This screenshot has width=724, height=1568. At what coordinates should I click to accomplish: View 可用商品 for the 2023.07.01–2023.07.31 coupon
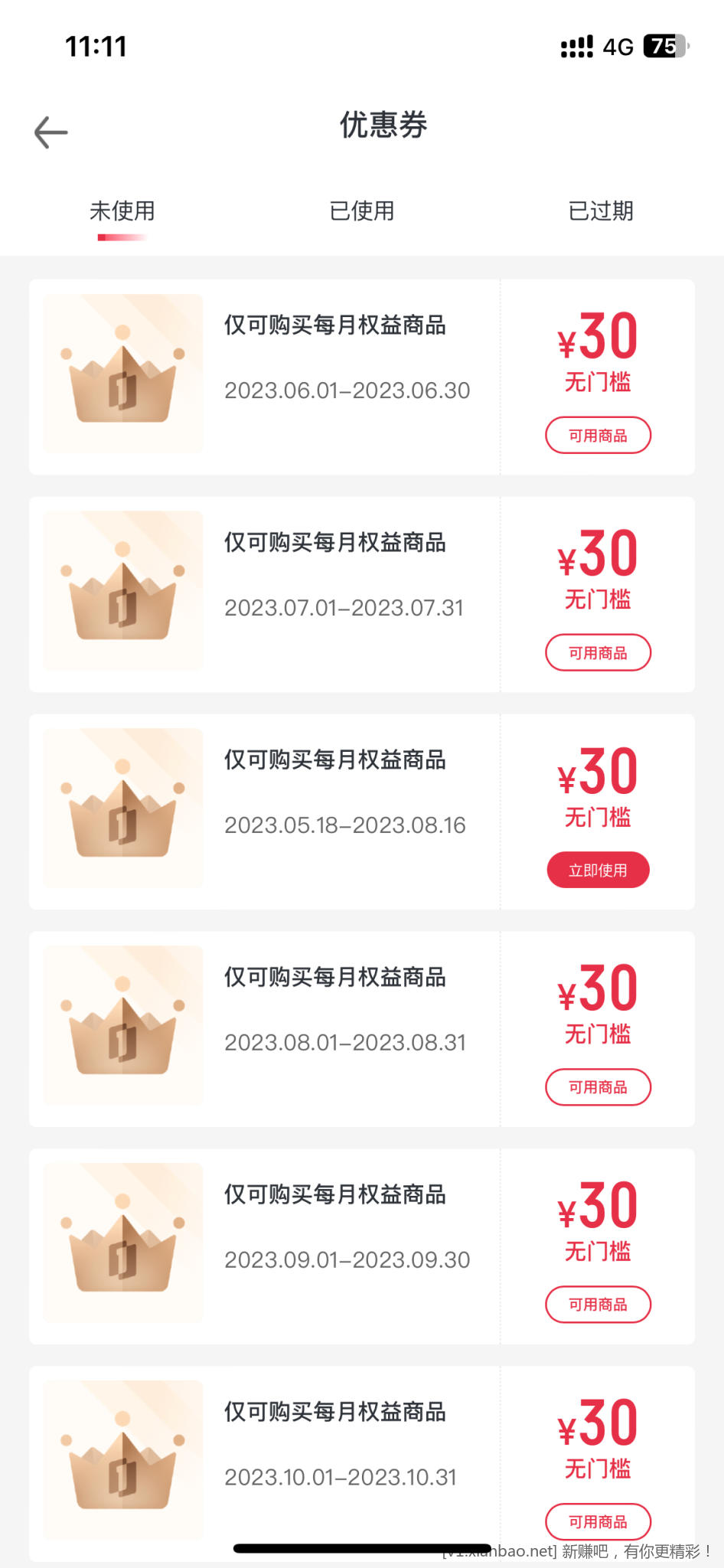point(598,653)
